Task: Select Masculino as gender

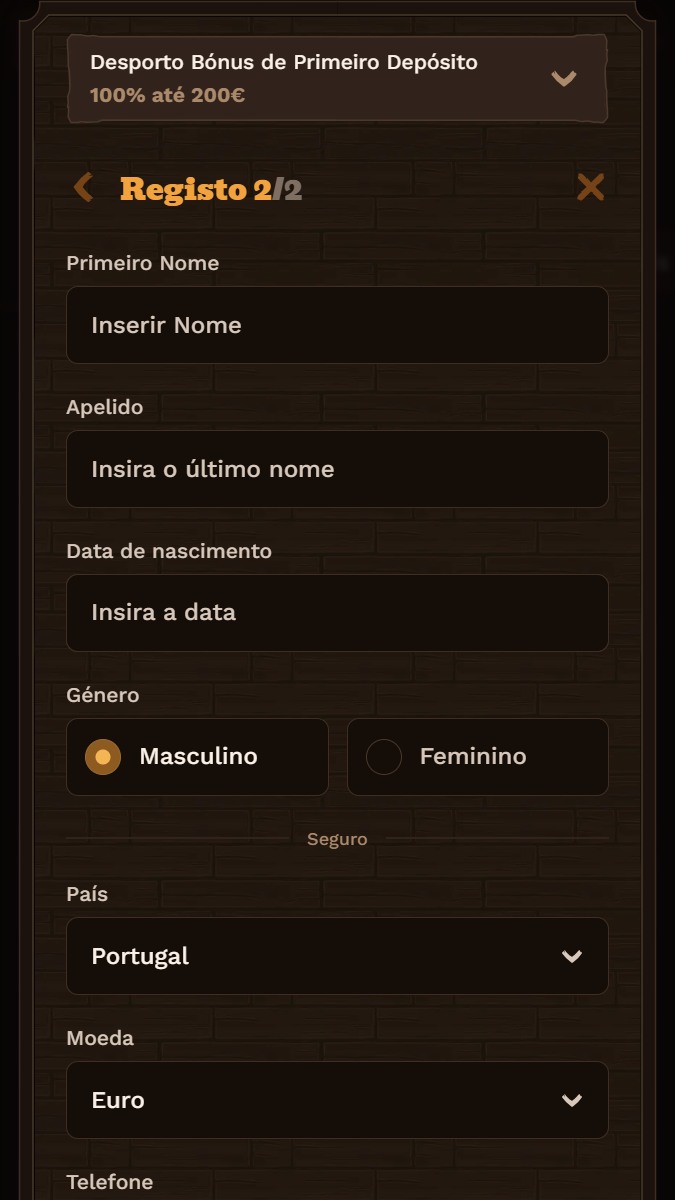Action: (197, 757)
